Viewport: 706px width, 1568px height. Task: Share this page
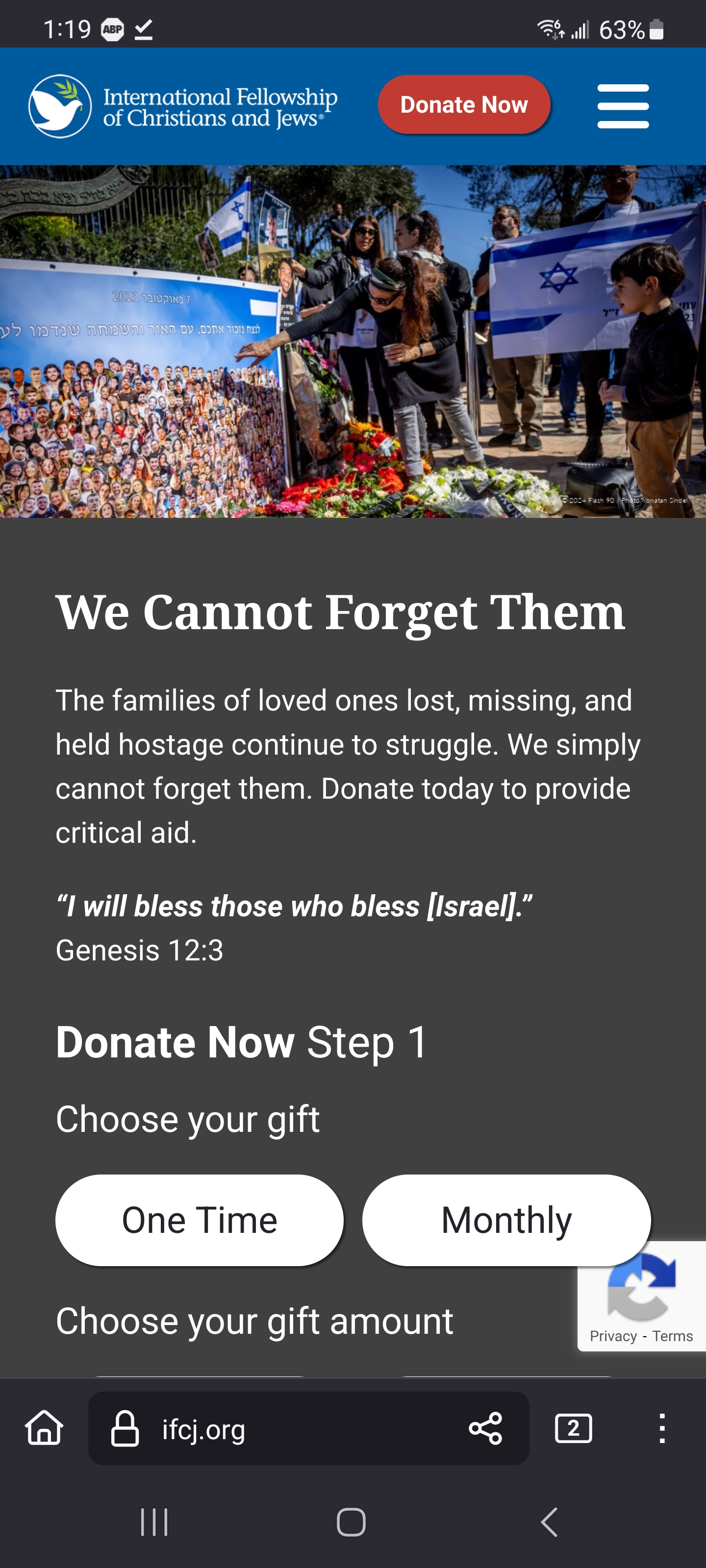(485, 1428)
